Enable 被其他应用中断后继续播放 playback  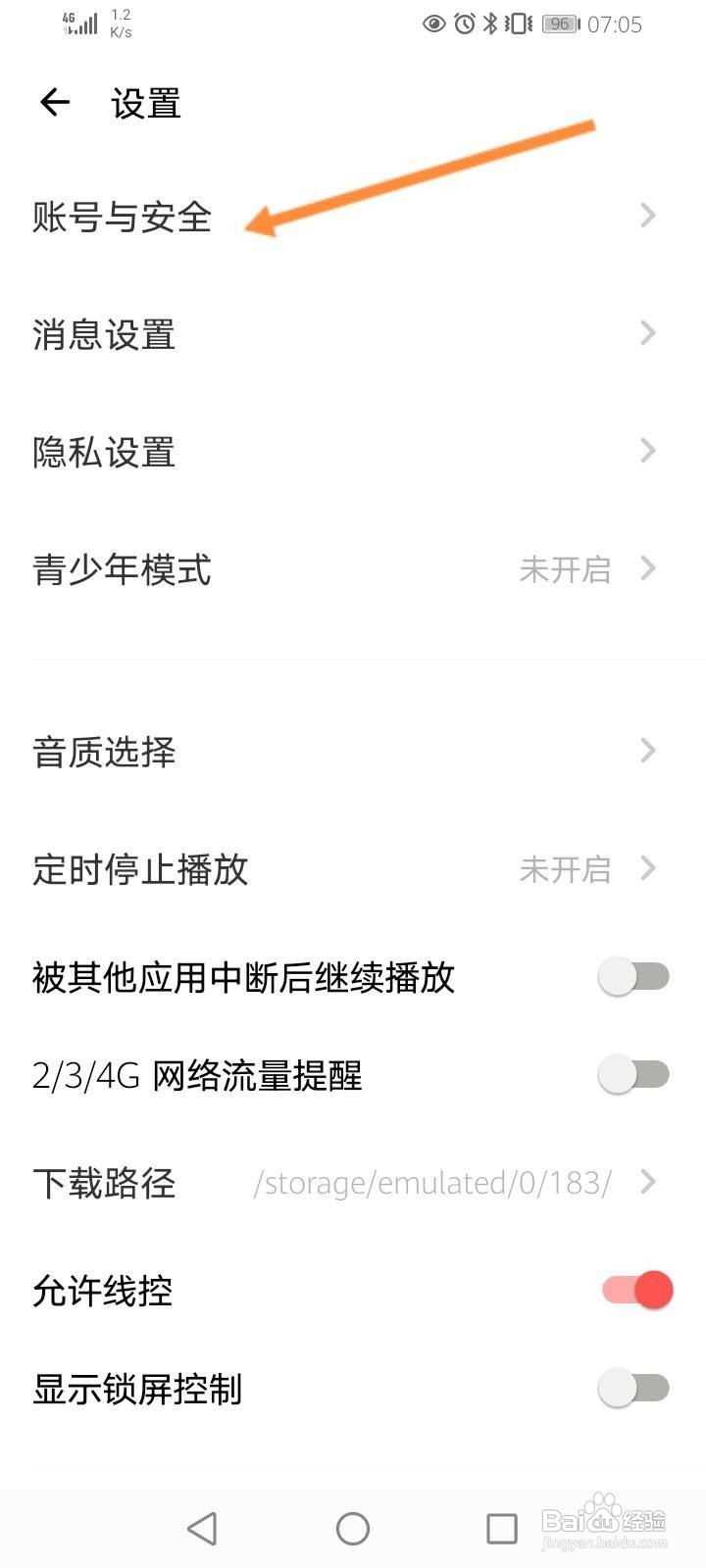632,976
